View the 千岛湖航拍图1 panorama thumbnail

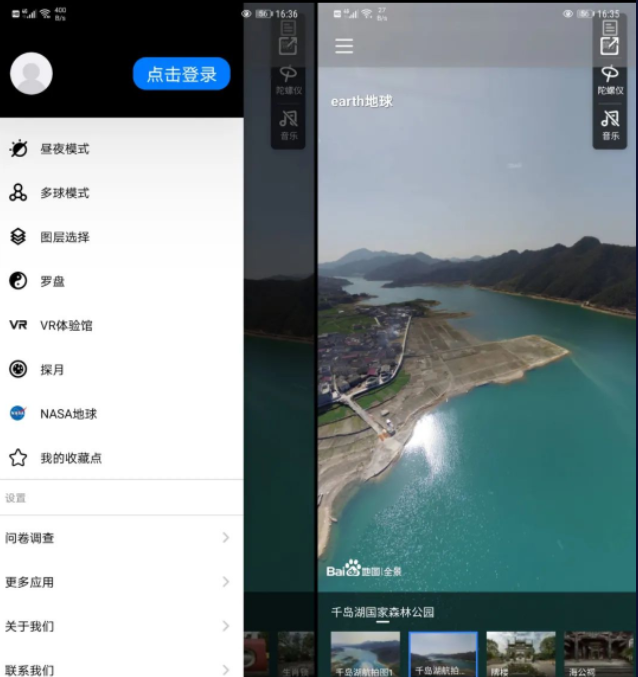365,654
